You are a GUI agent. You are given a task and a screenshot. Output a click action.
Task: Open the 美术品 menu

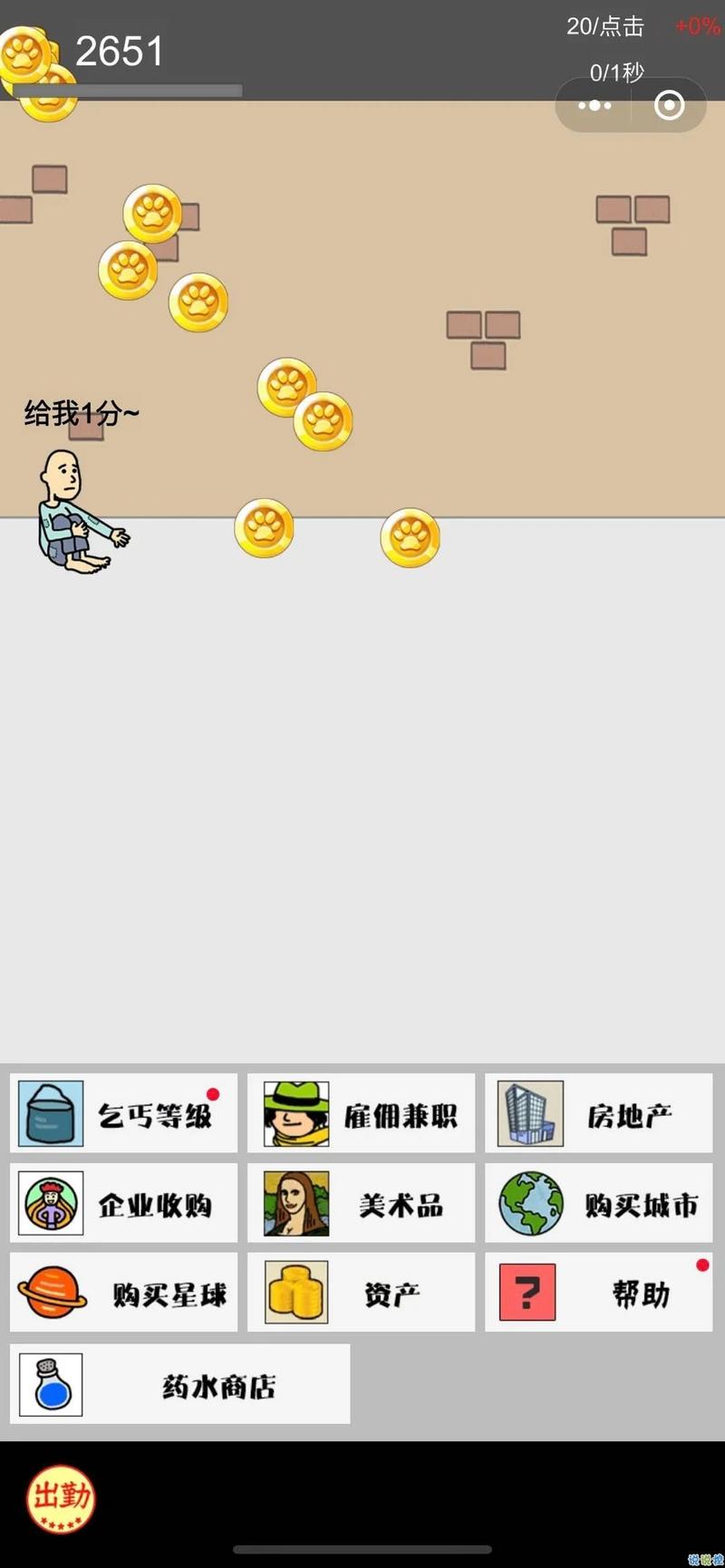(361, 1203)
